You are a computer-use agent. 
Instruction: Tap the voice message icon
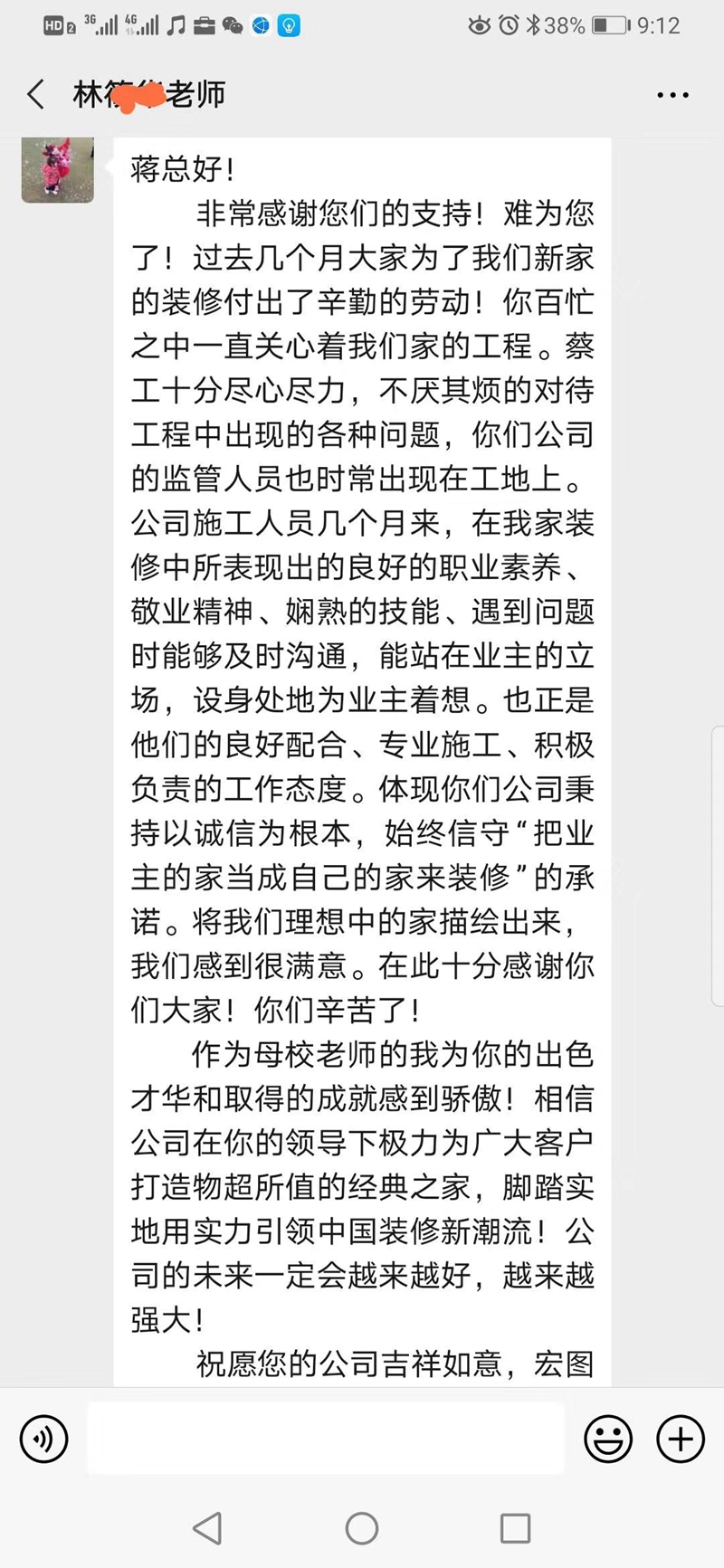tap(43, 1439)
